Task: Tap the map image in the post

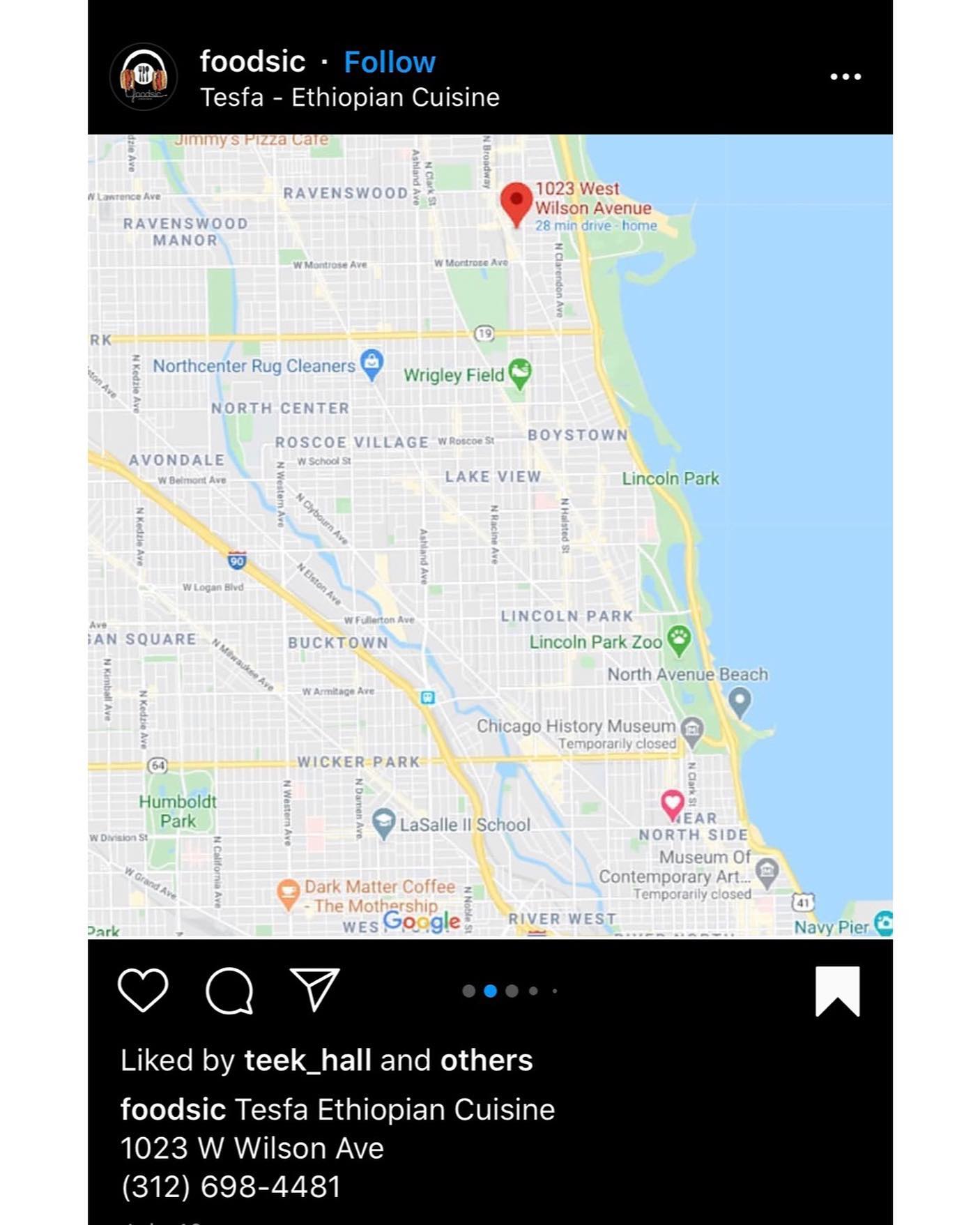Action: 490,537
